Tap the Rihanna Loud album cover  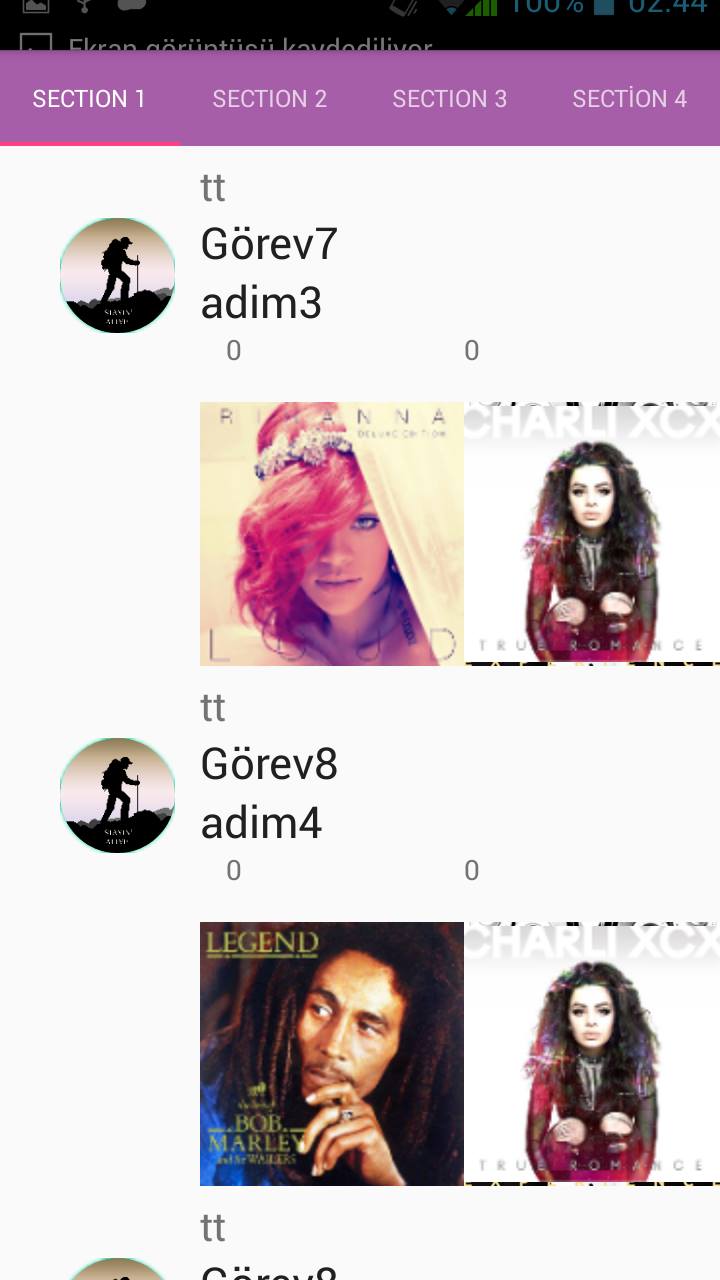[332, 534]
